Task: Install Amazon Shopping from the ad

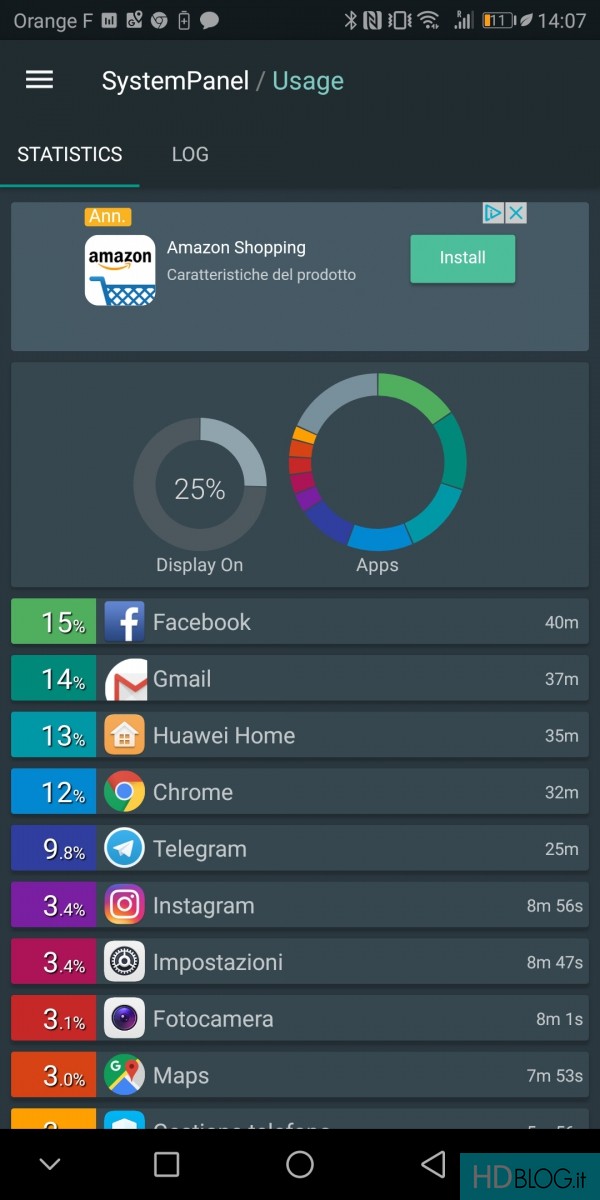Action: 462,258
